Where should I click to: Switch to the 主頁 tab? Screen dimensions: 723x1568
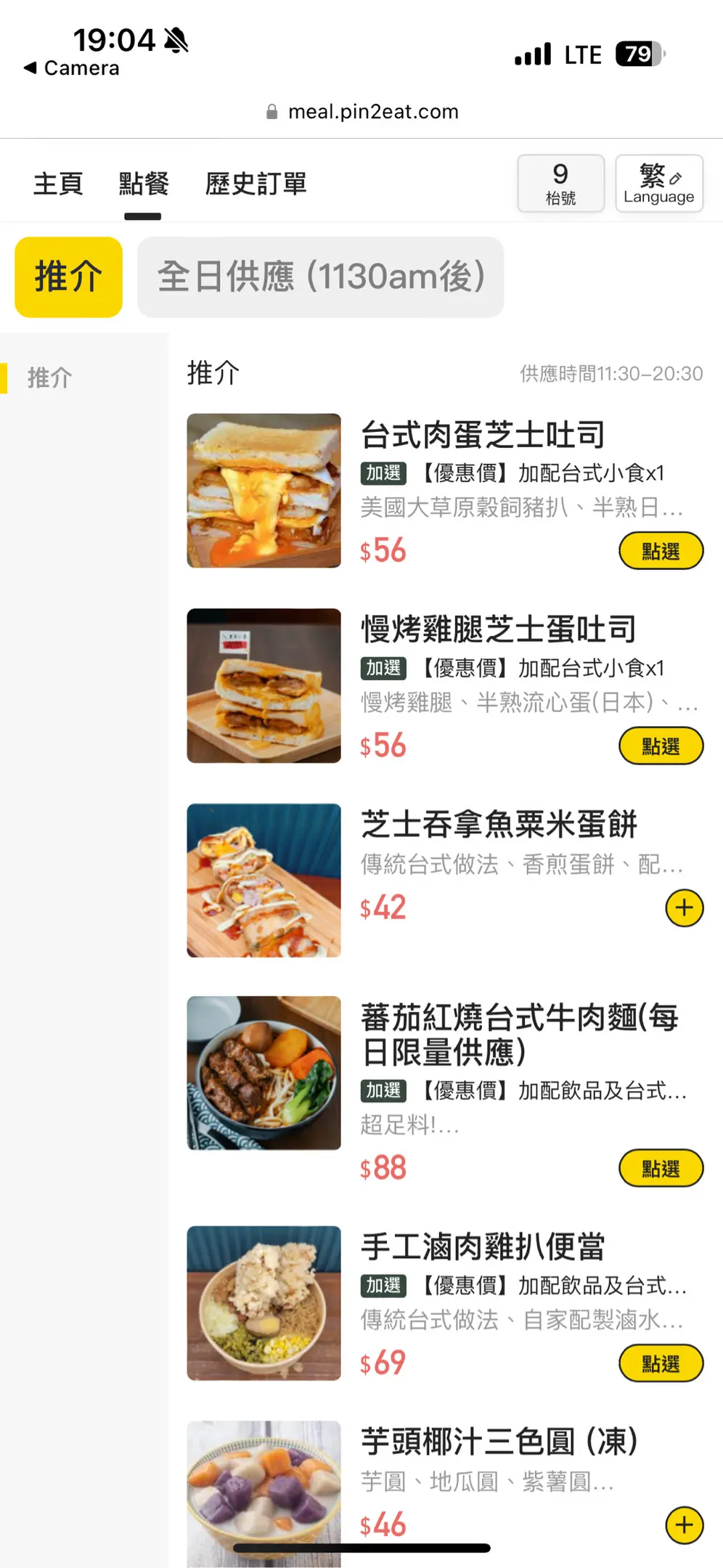pos(58,184)
